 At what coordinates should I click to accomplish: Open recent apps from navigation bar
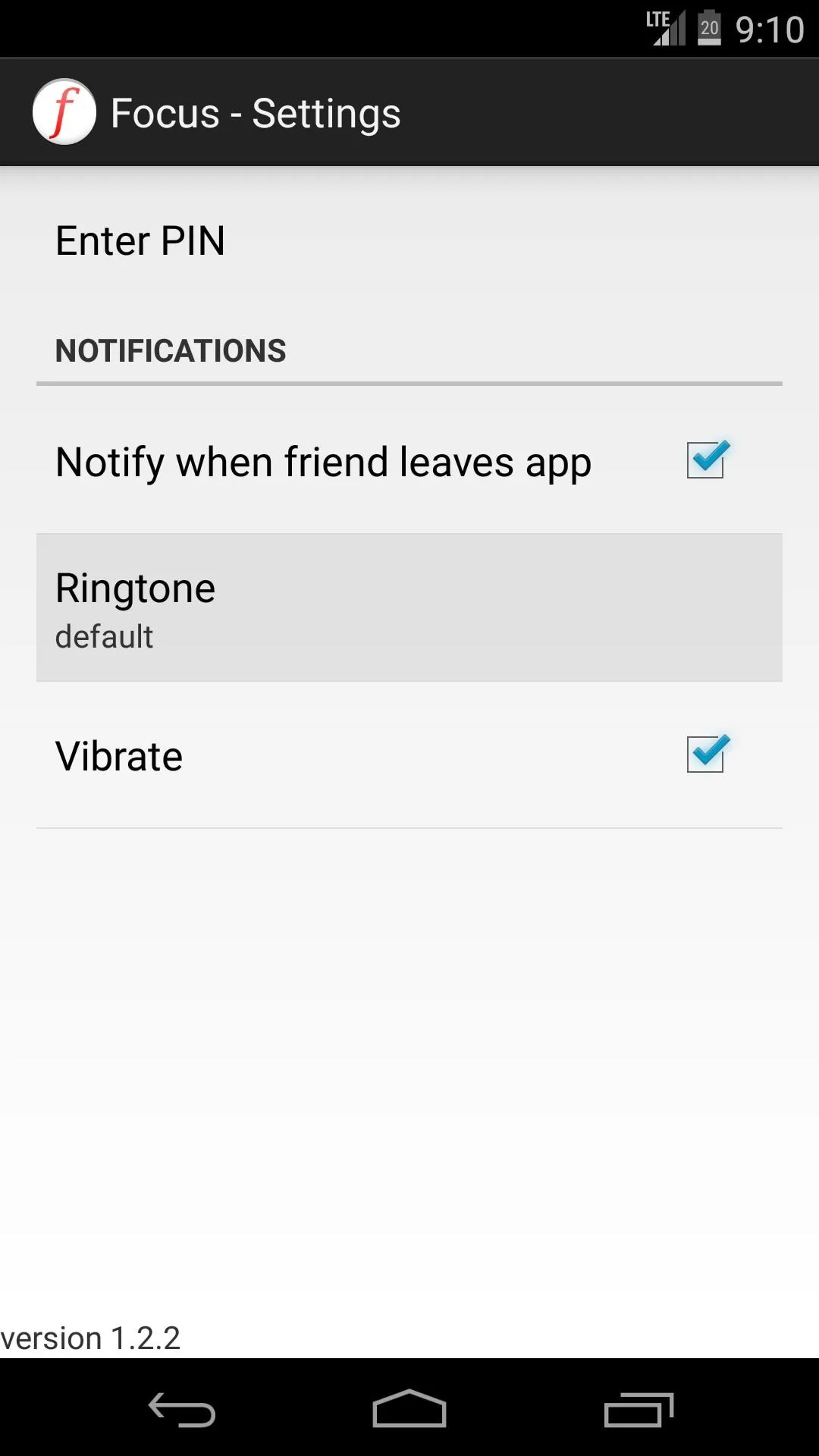coord(639,1409)
